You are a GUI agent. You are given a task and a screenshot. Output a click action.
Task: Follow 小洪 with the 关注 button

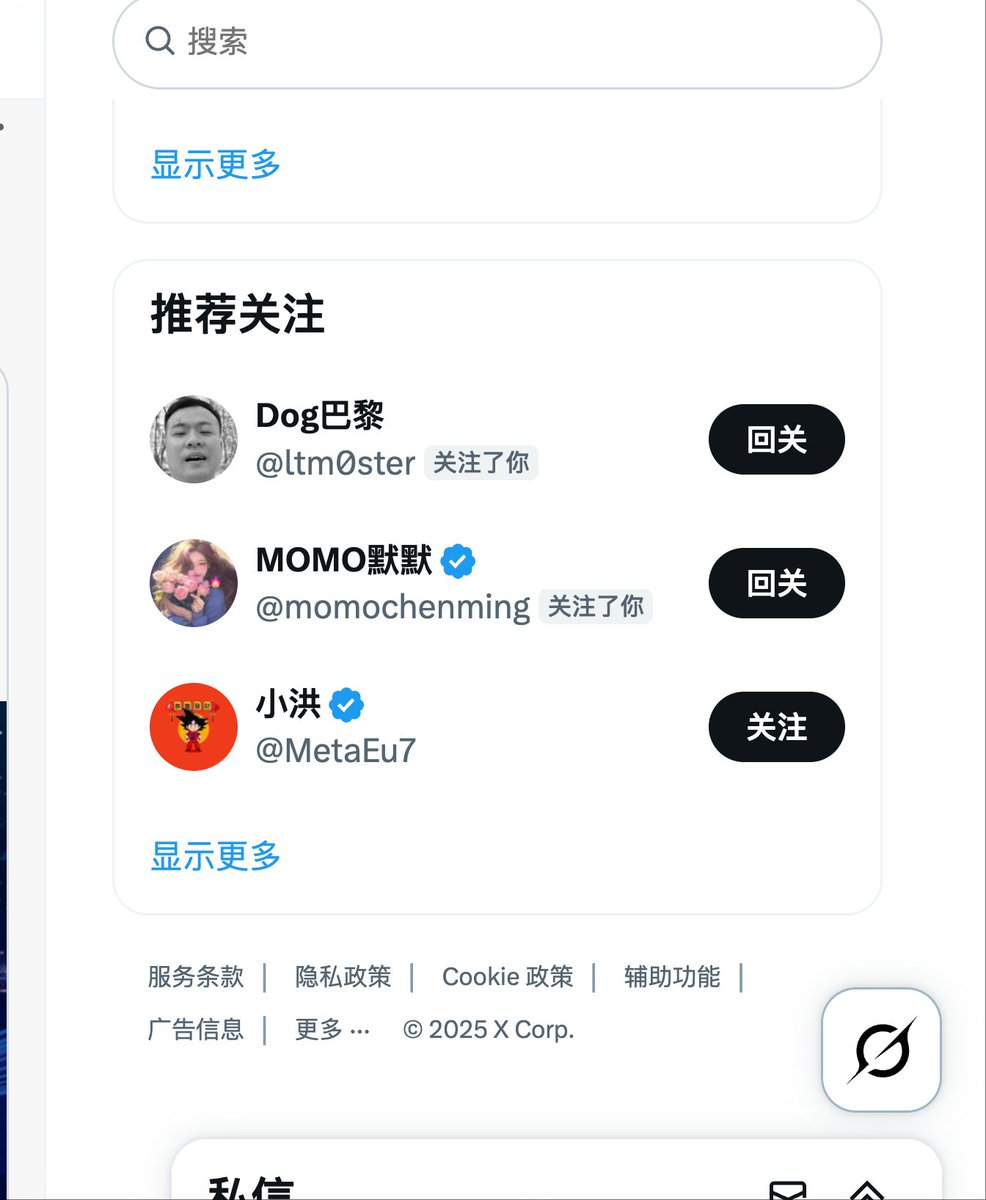[776, 727]
